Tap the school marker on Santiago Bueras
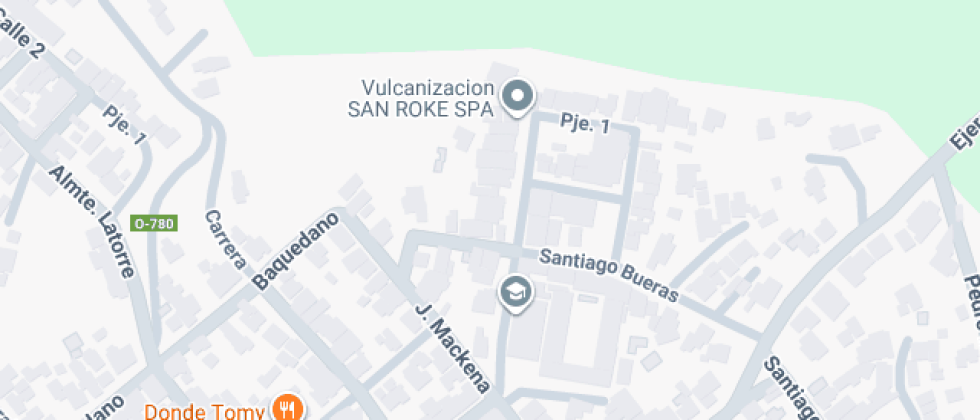Image resolution: width=980 pixels, height=420 pixels. tap(516, 293)
